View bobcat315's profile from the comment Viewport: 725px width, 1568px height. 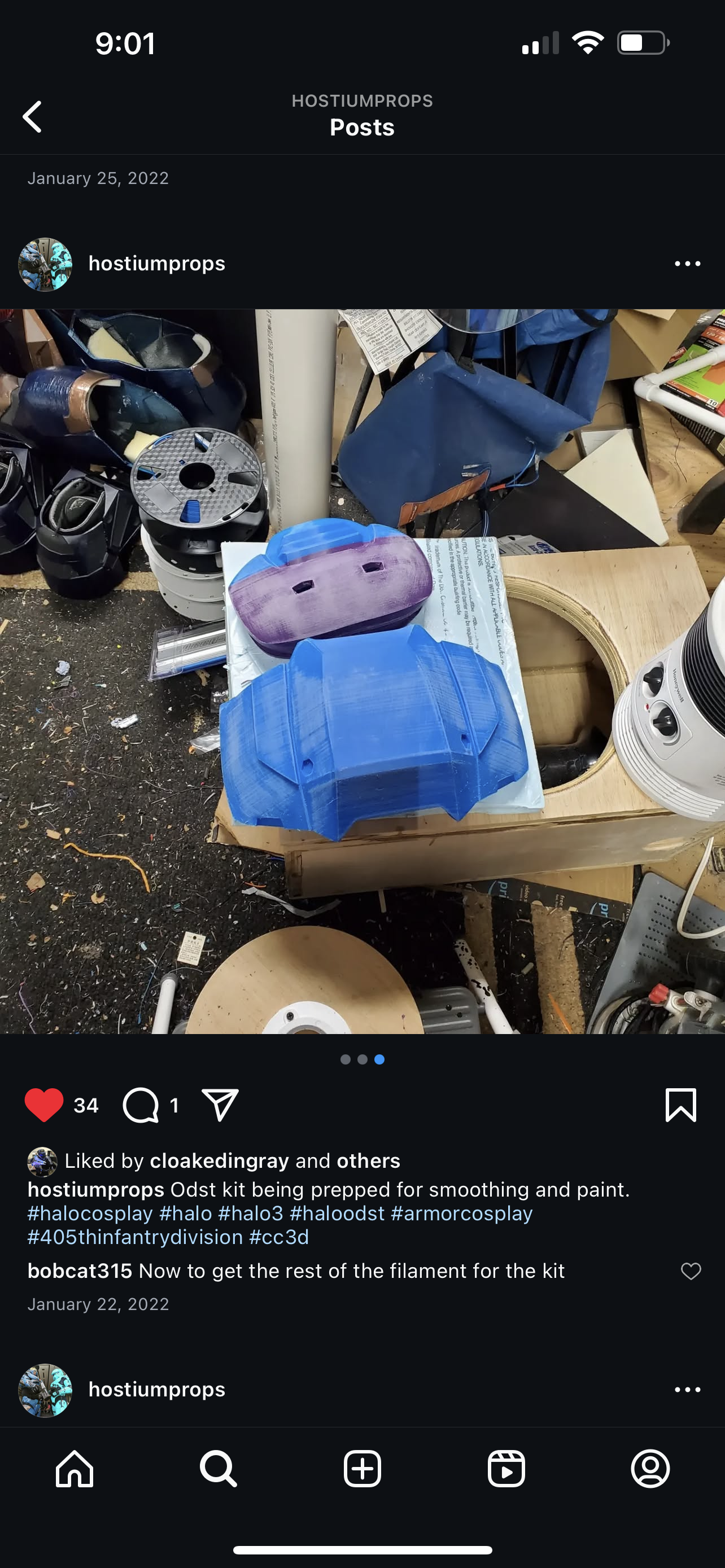point(80,1271)
